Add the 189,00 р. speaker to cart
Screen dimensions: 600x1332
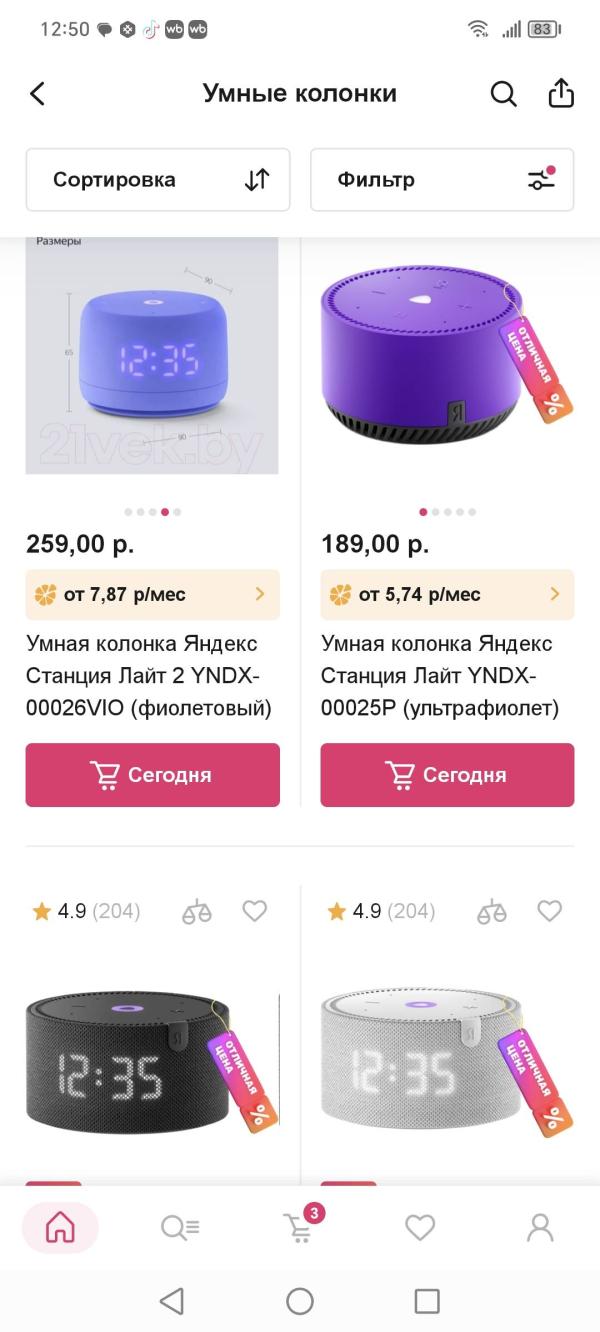(447, 775)
